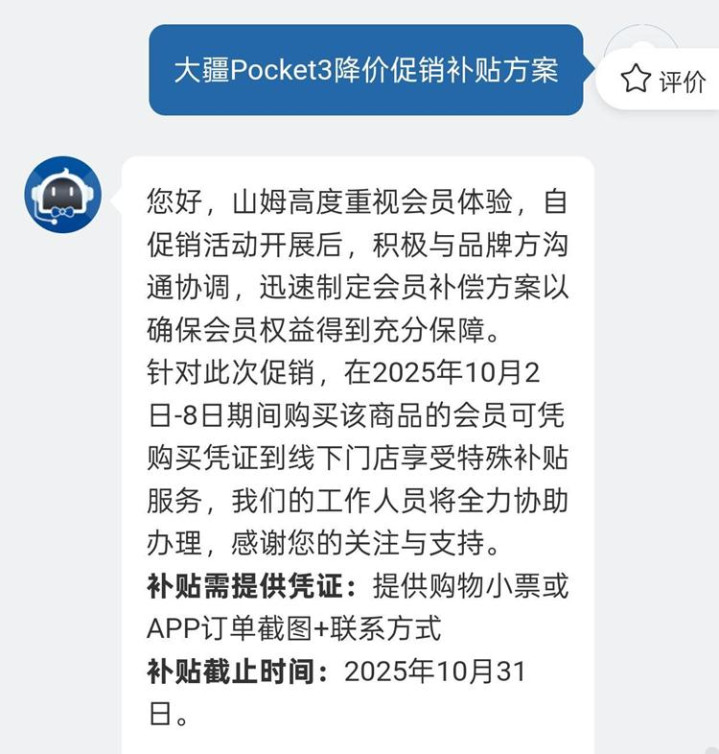Tap the customer service robot avatar

coord(63,194)
